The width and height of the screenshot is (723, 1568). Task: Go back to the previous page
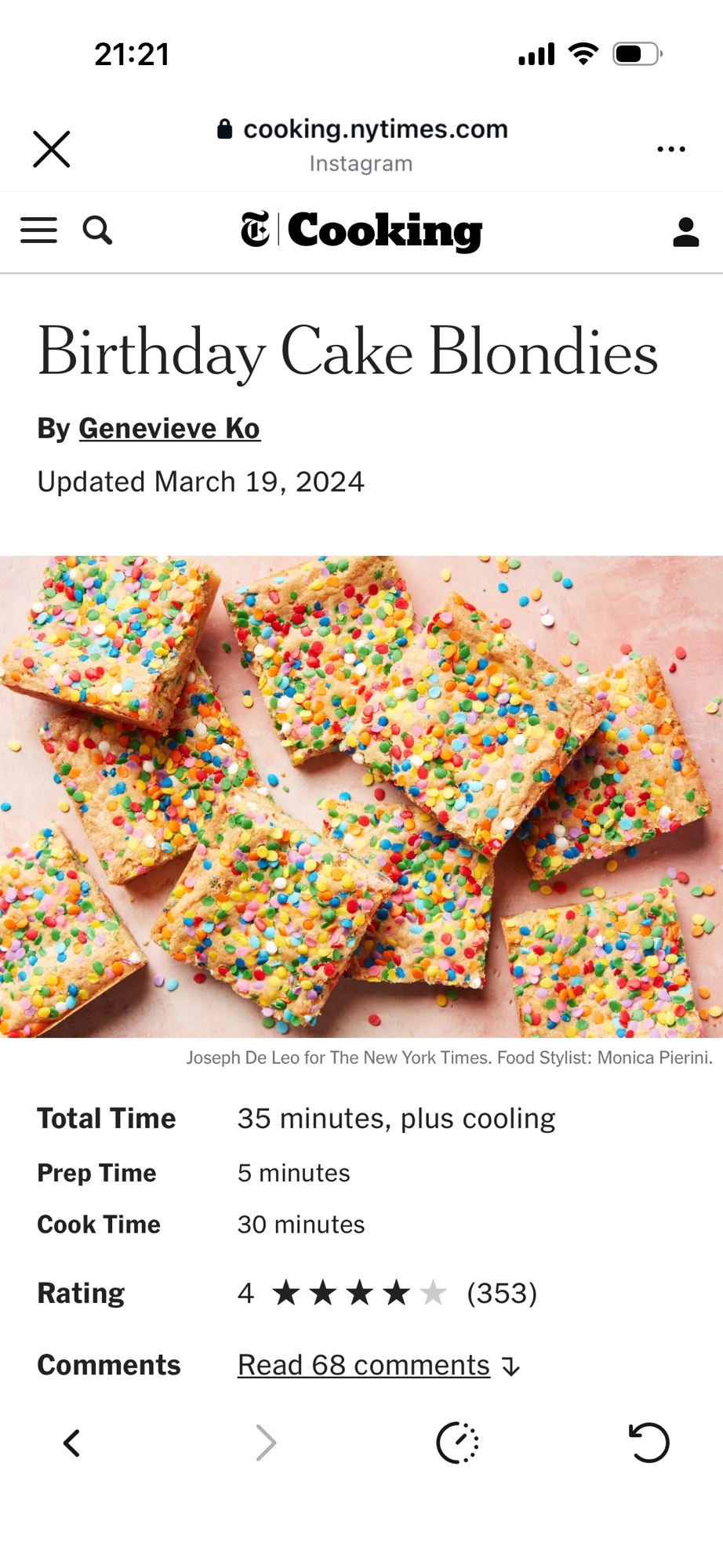pos(72,1443)
